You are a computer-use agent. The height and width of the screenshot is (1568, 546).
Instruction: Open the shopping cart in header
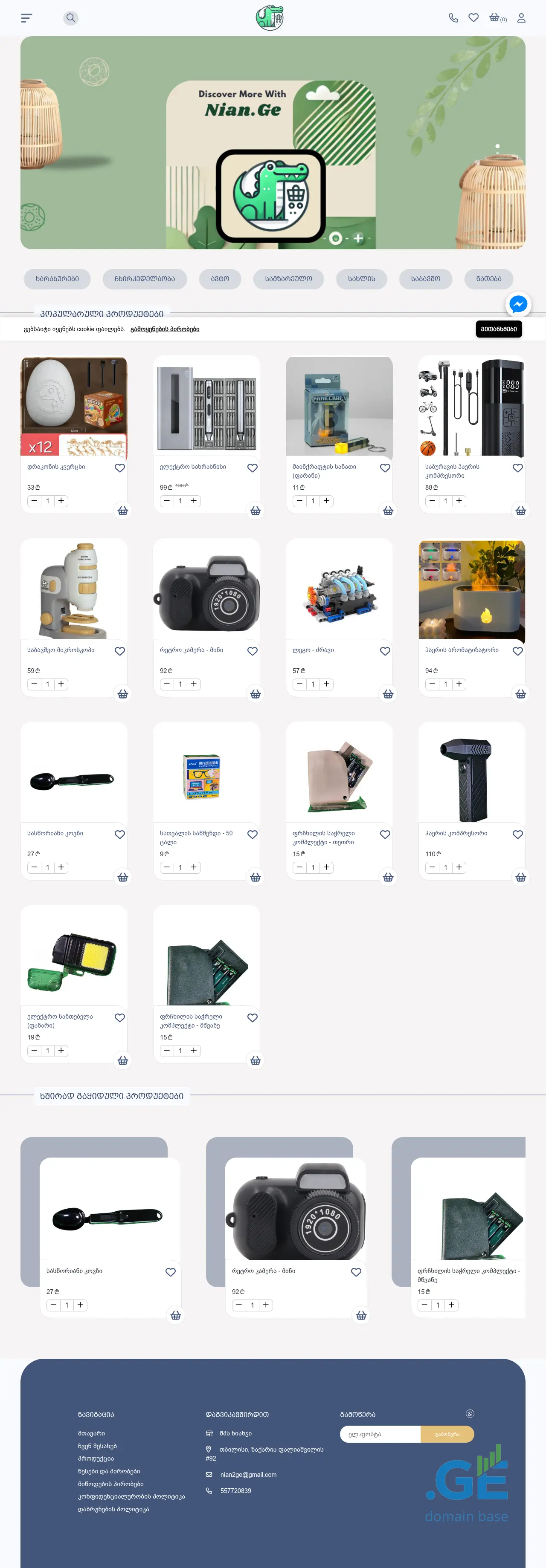tap(495, 18)
